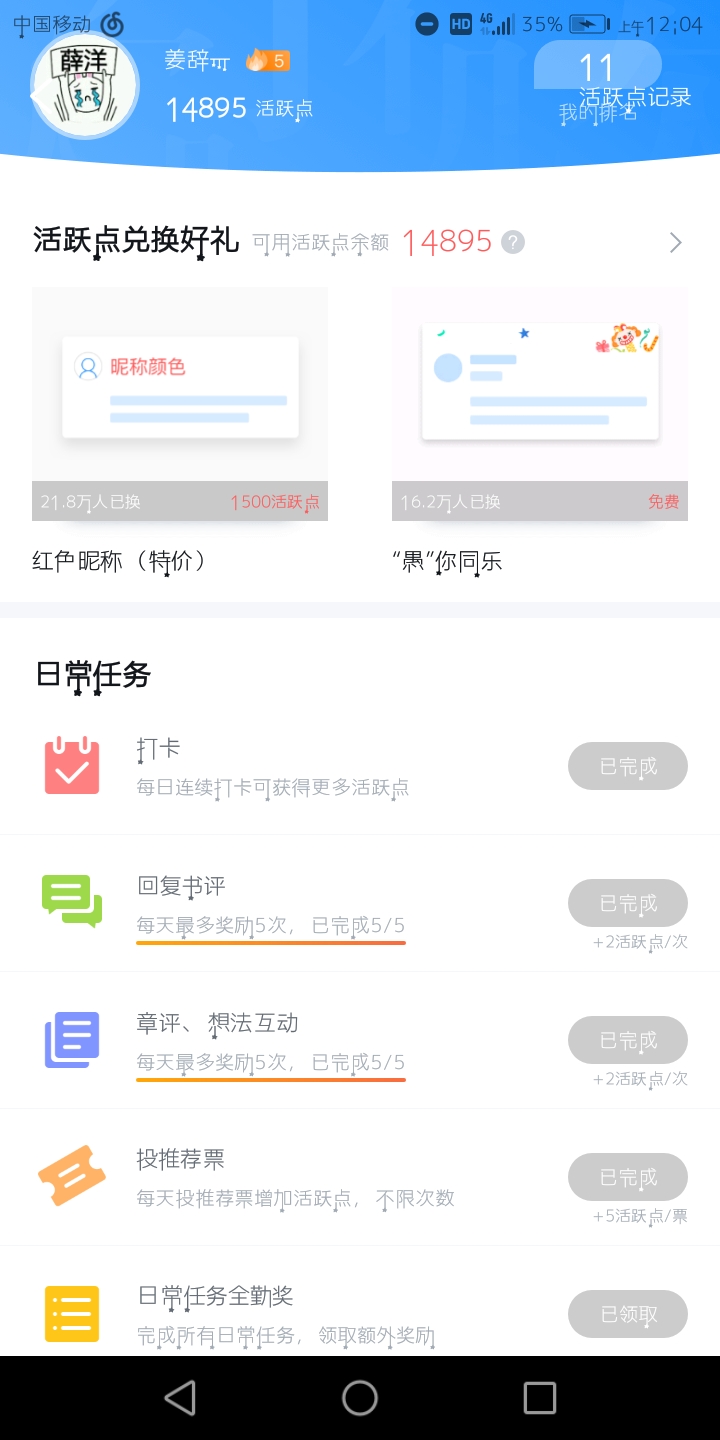720x1440 pixels.
Task: Go back using the top-left arrow
Action: click(36, 94)
